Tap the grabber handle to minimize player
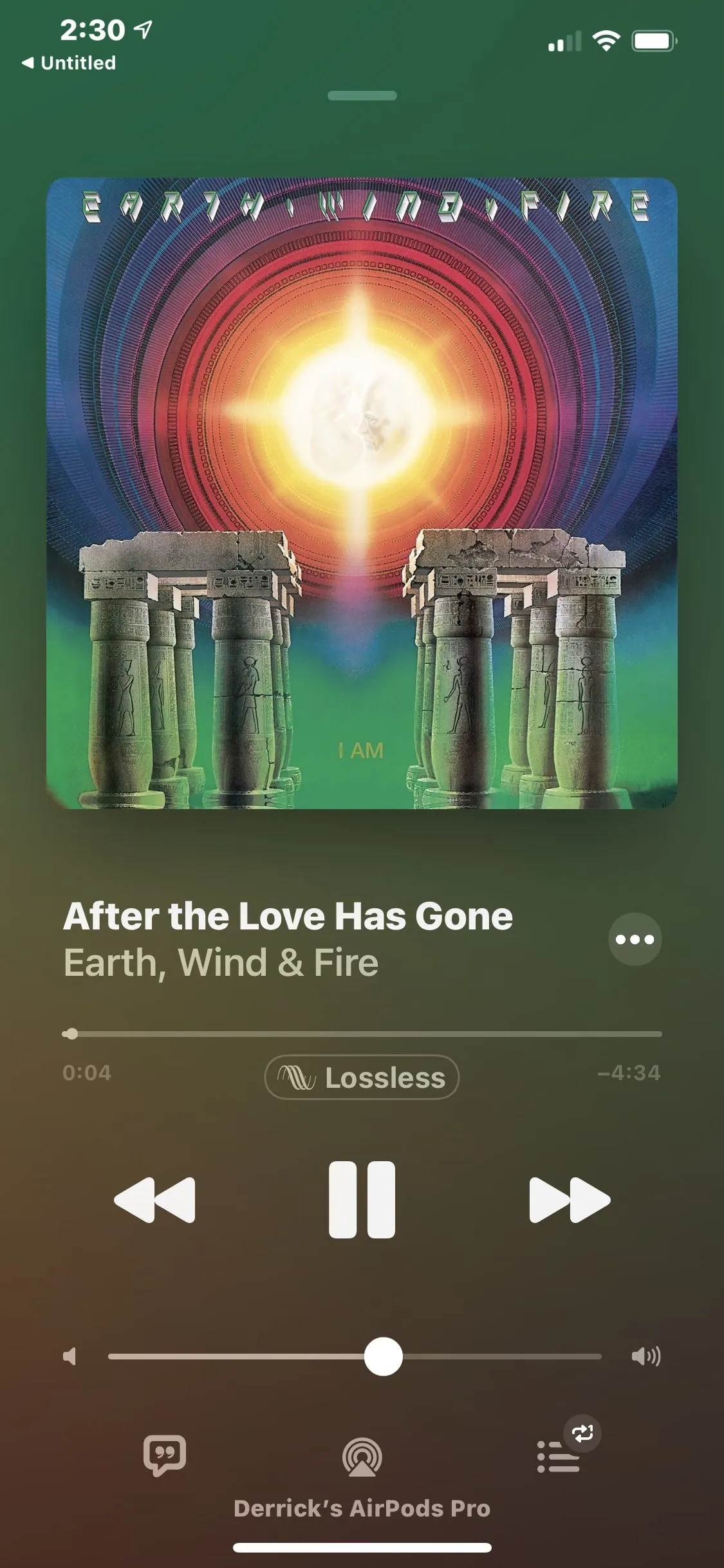This screenshot has width=724, height=1568. 362,96
